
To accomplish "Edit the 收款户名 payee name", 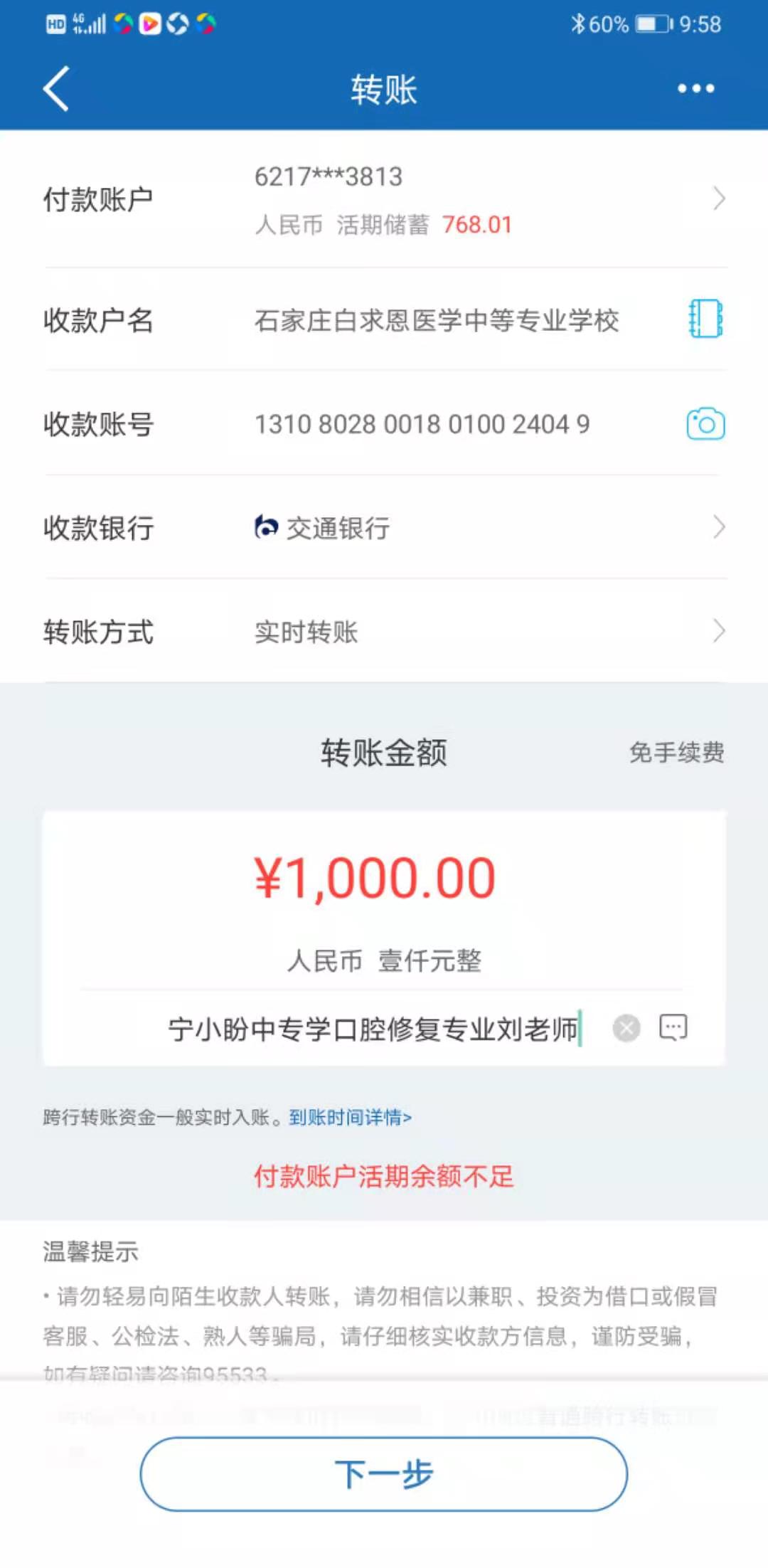I will pos(437,321).
